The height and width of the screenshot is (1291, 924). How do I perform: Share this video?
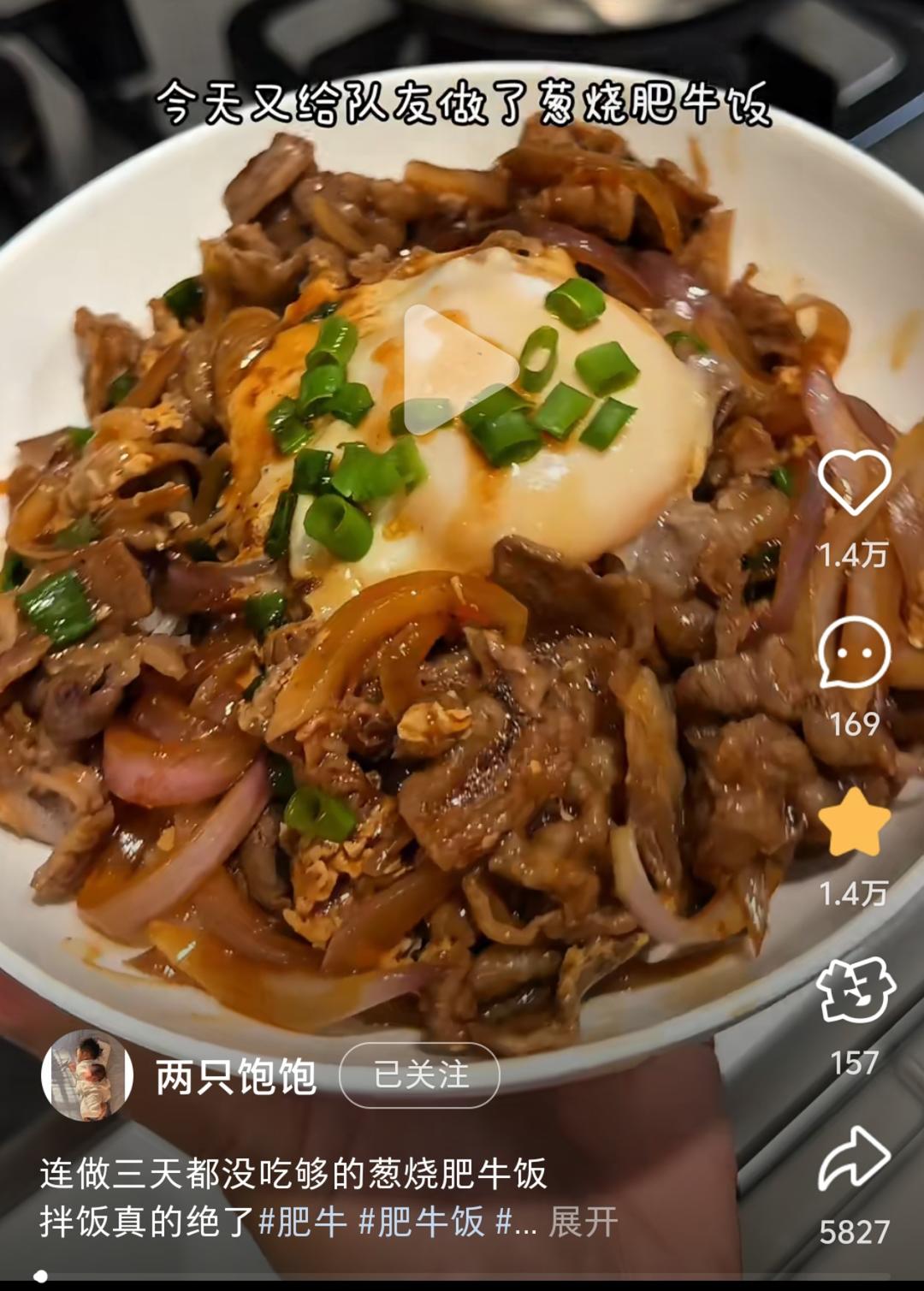click(x=854, y=1160)
